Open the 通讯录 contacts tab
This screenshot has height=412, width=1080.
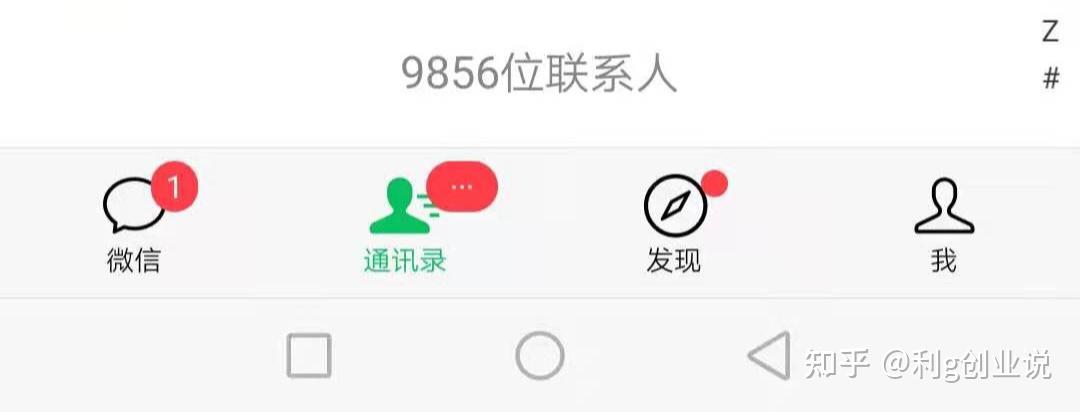404,223
